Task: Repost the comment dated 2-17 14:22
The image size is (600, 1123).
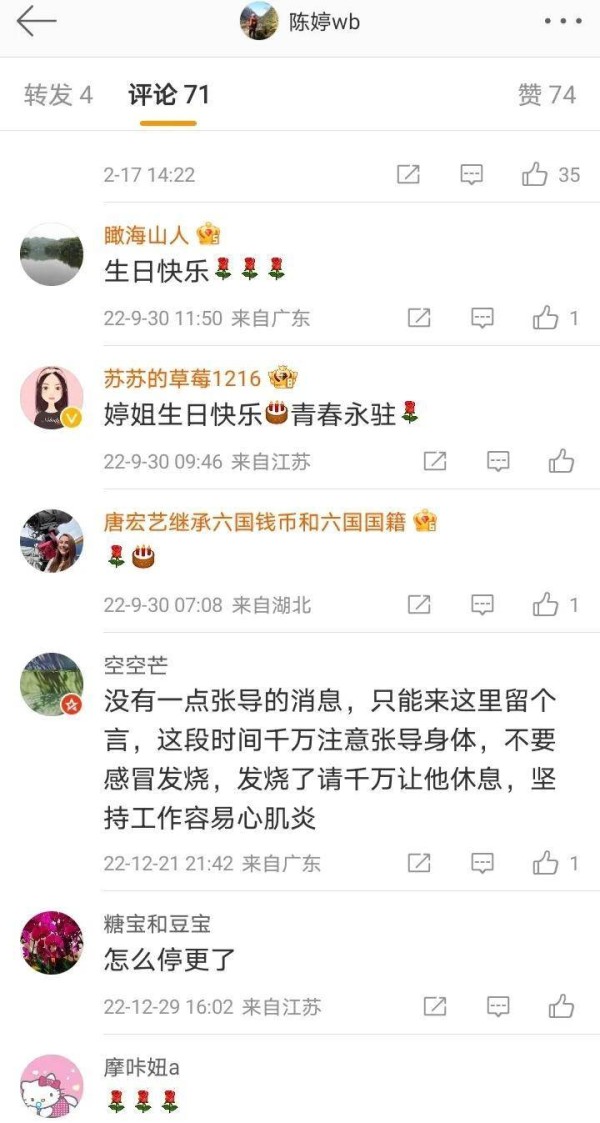Action: [x=408, y=174]
